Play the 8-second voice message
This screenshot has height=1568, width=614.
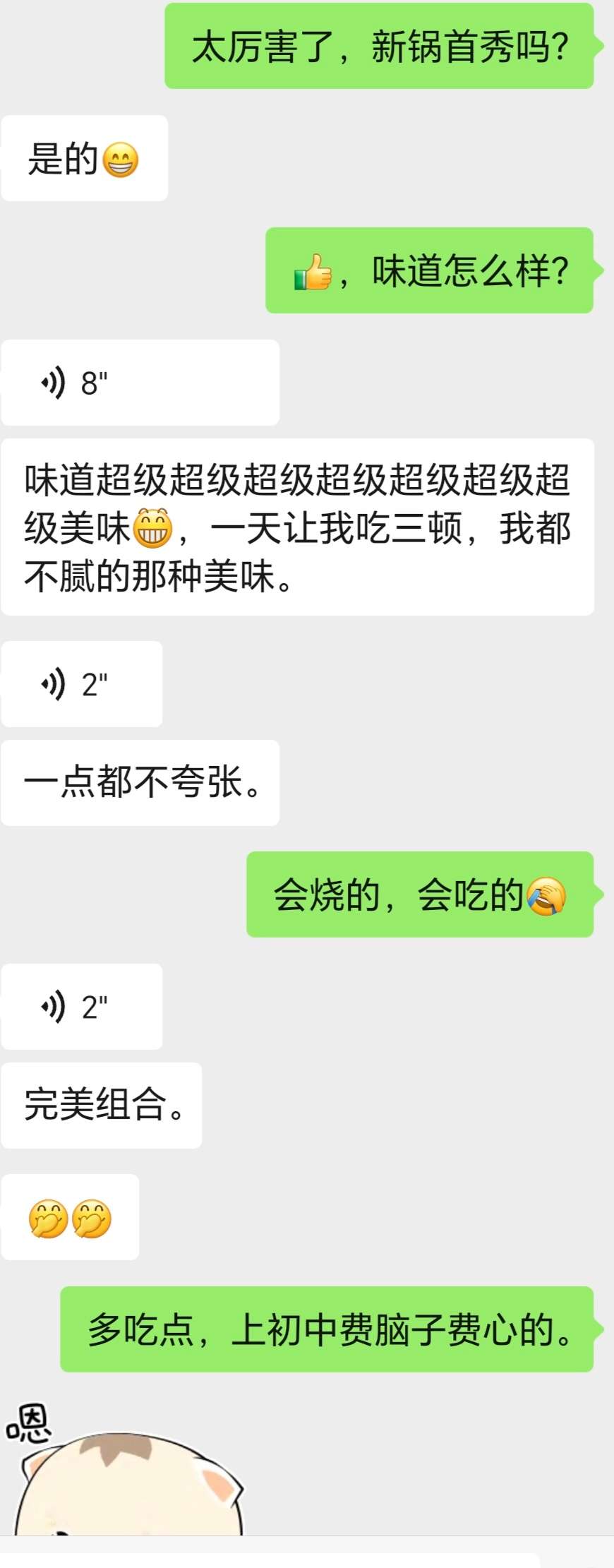(140, 383)
